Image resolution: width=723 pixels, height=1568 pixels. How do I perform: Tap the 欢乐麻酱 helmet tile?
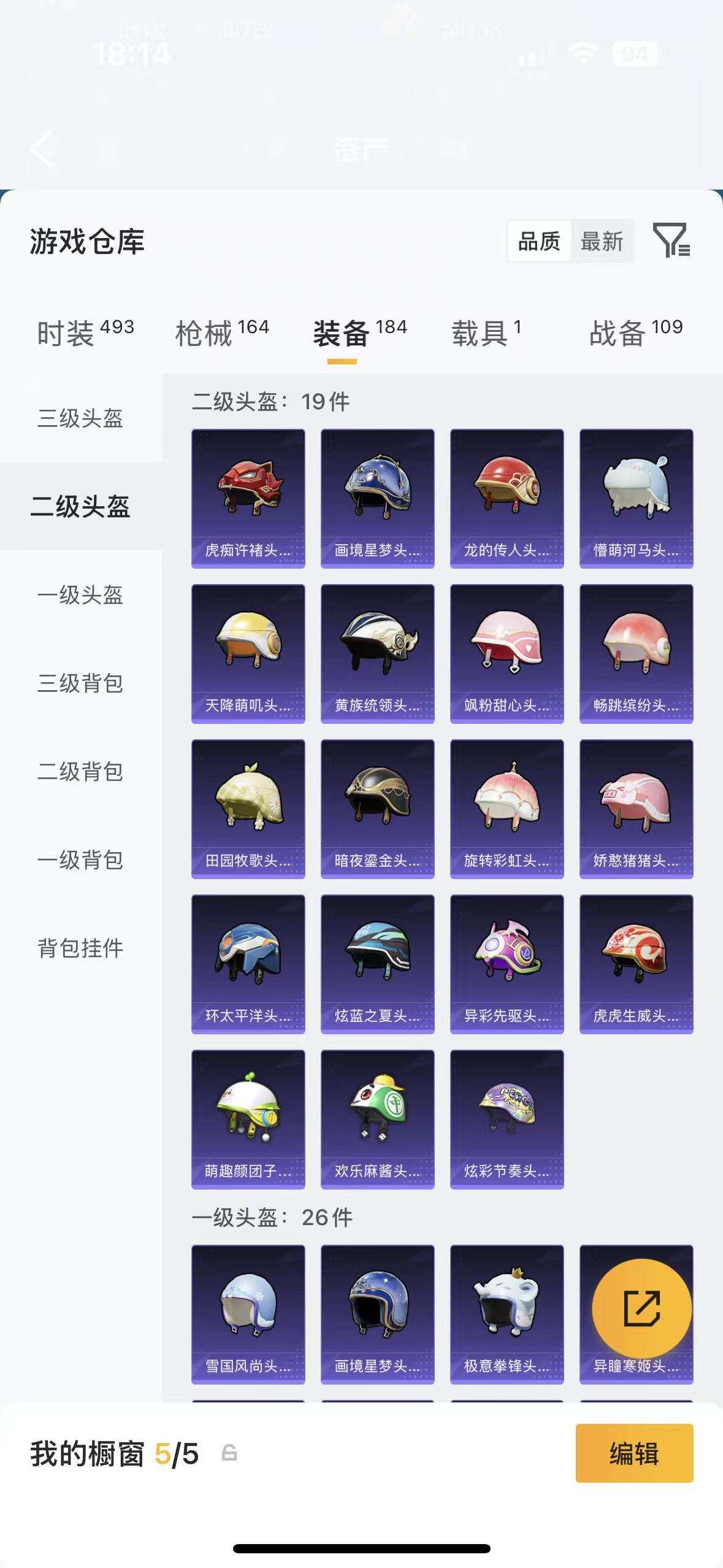pyautogui.click(x=377, y=1119)
